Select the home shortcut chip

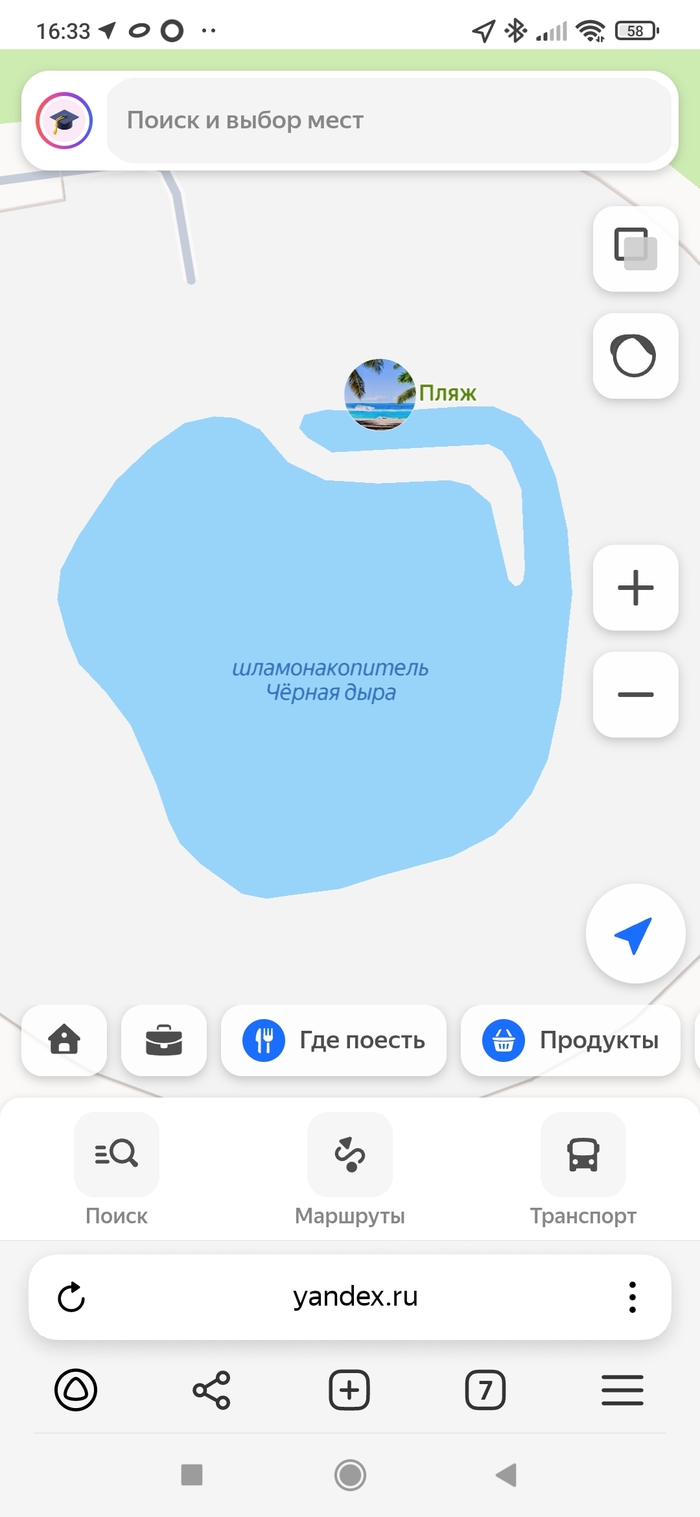coord(64,1040)
